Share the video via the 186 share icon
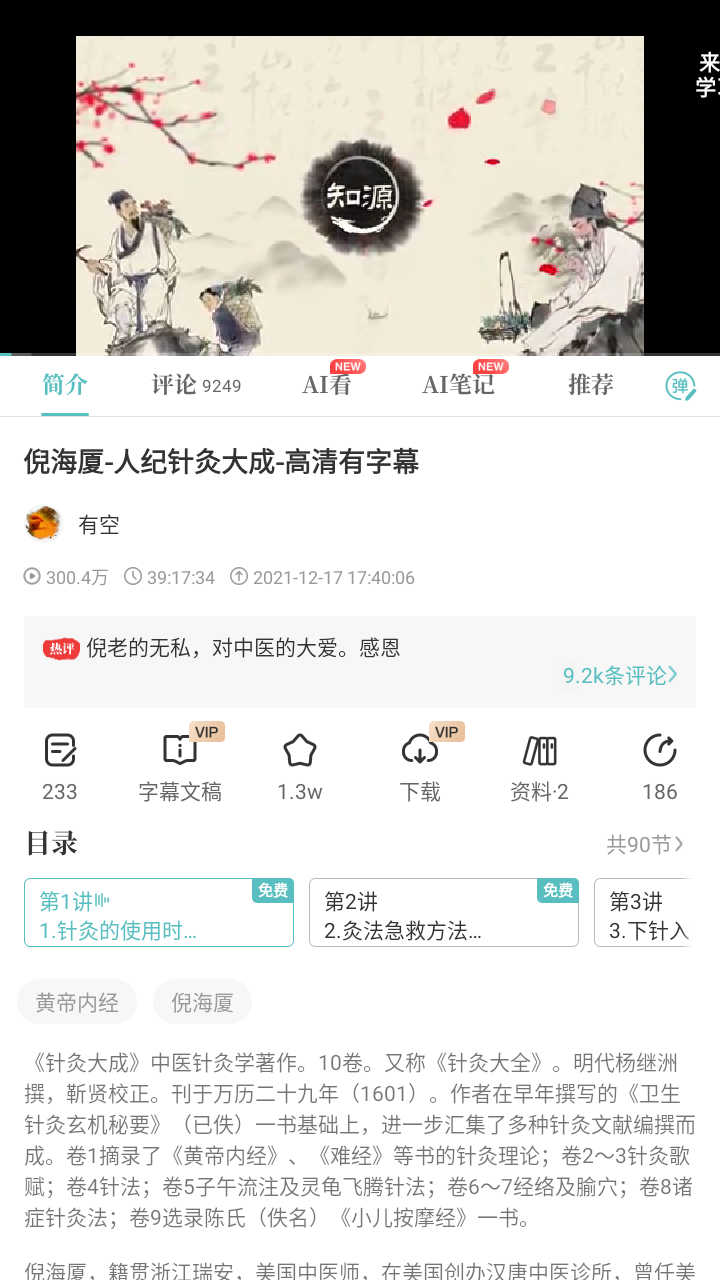This screenshot has width=720, height=1280. click(x=658, y=750)
